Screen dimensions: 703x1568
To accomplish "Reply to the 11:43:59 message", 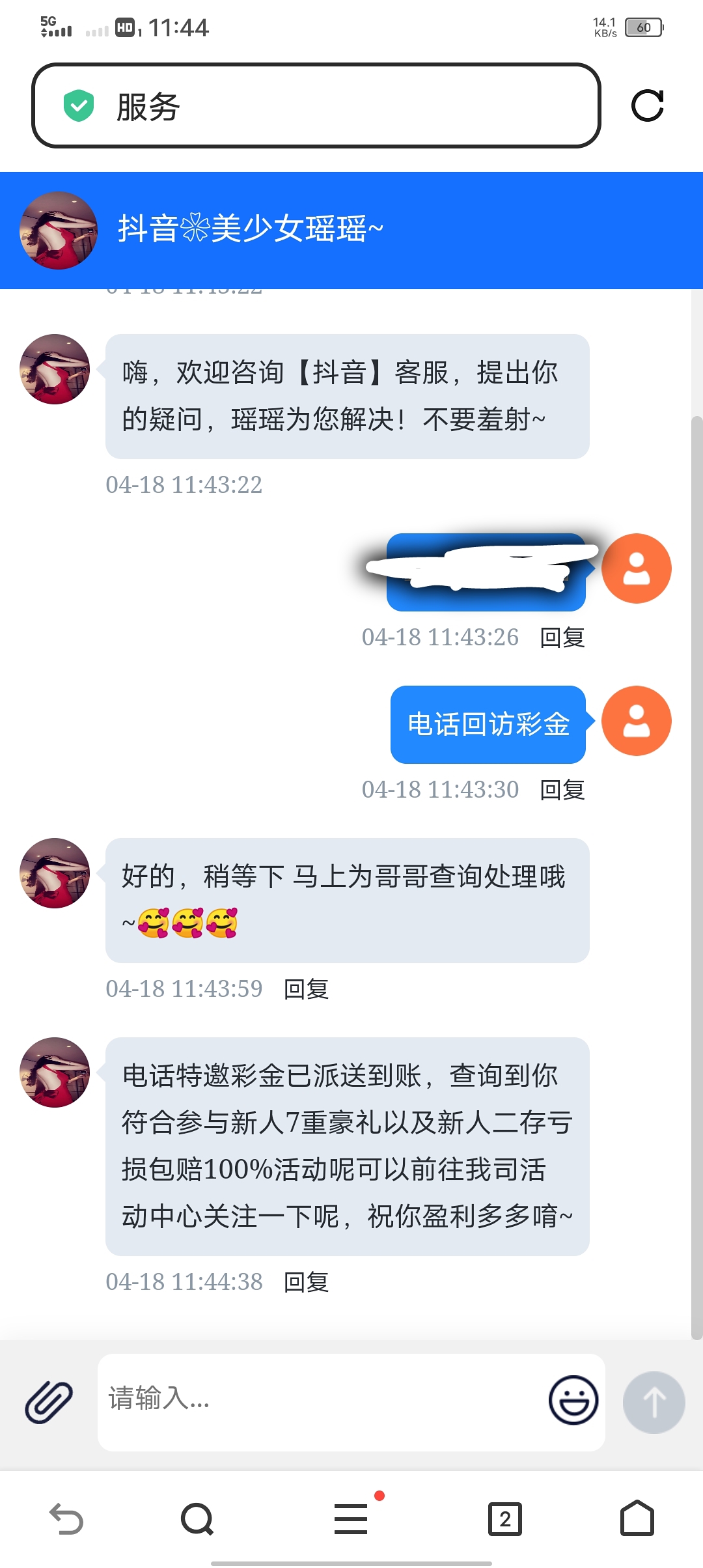I will 306,989.
